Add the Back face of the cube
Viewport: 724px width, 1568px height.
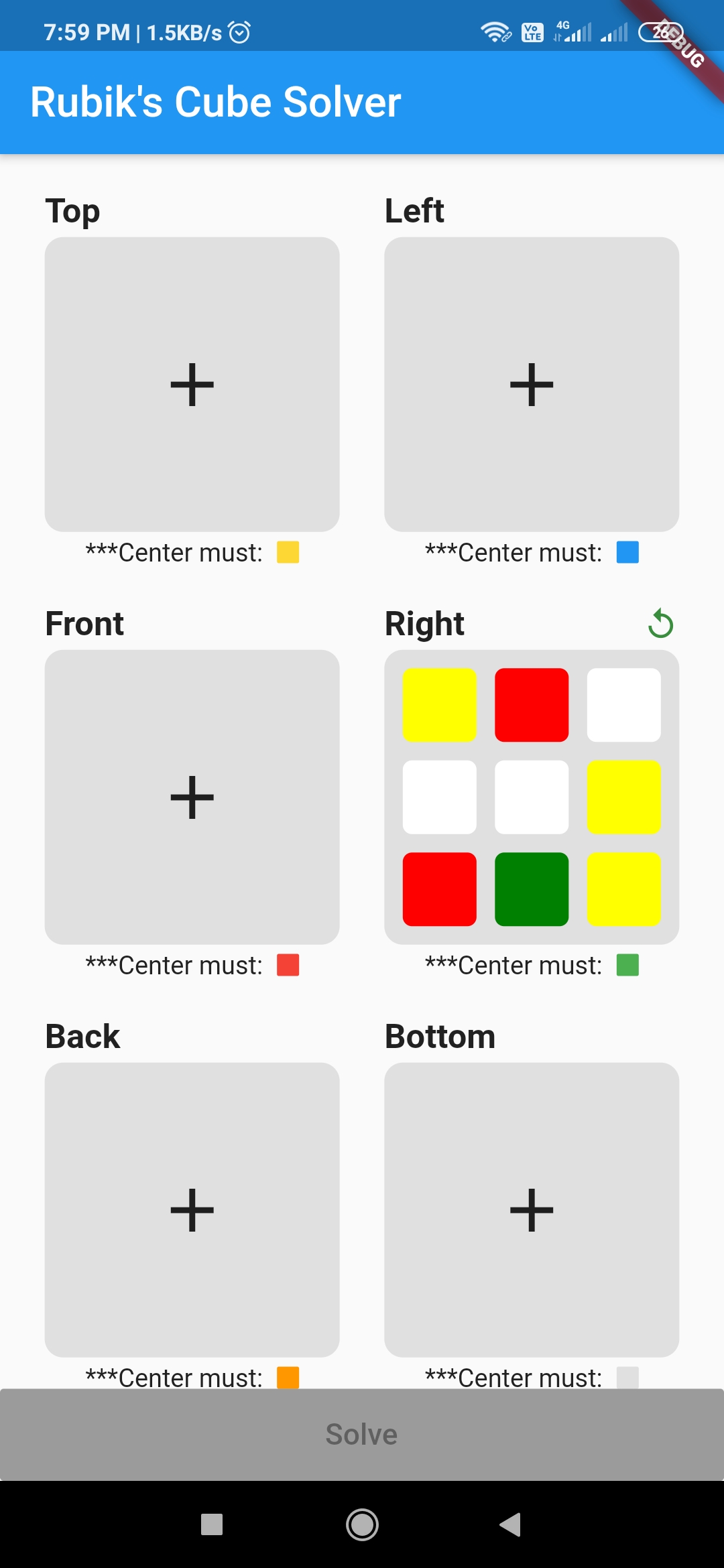point(192,1210)
